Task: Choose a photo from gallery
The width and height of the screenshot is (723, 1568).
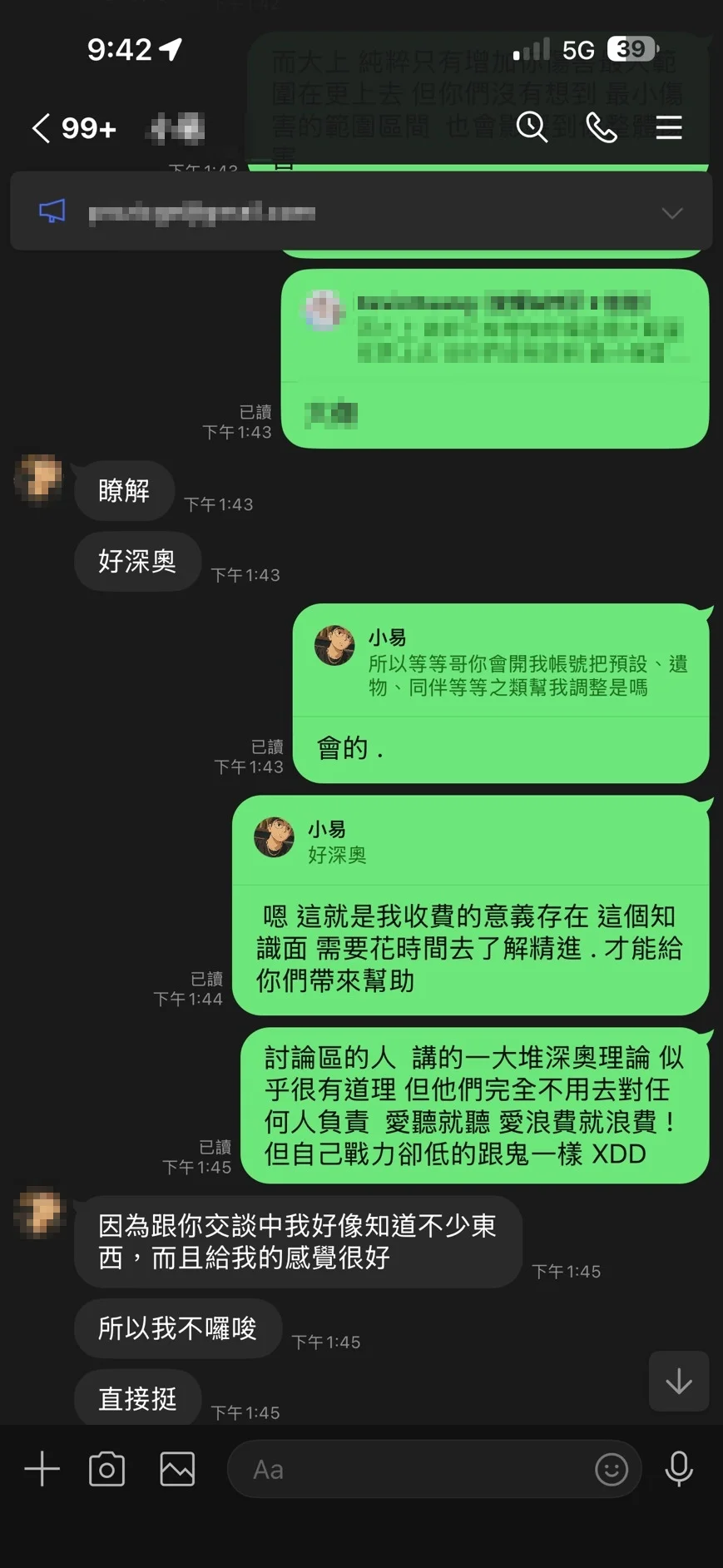Action: pyautogui.click(x=177, y=1469)
